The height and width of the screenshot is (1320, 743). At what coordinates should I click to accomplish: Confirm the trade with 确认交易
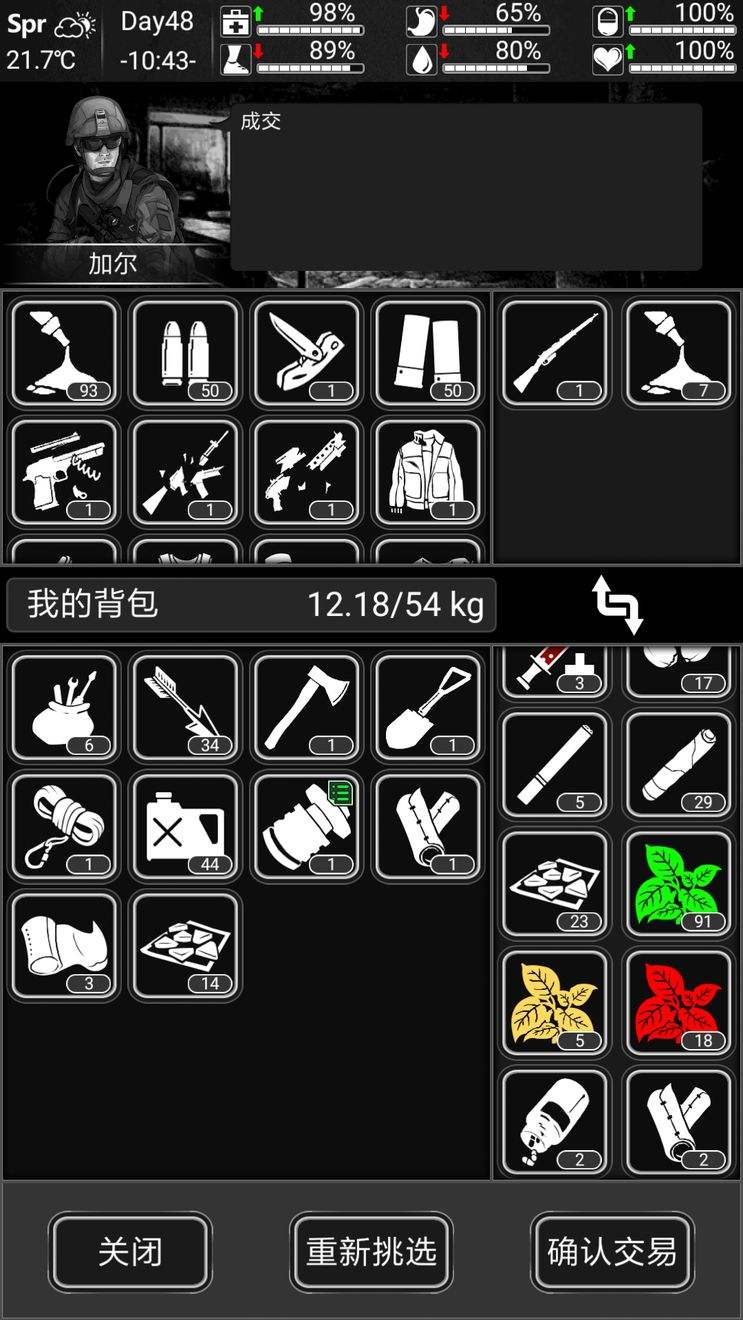click(x=612, y=1251)
